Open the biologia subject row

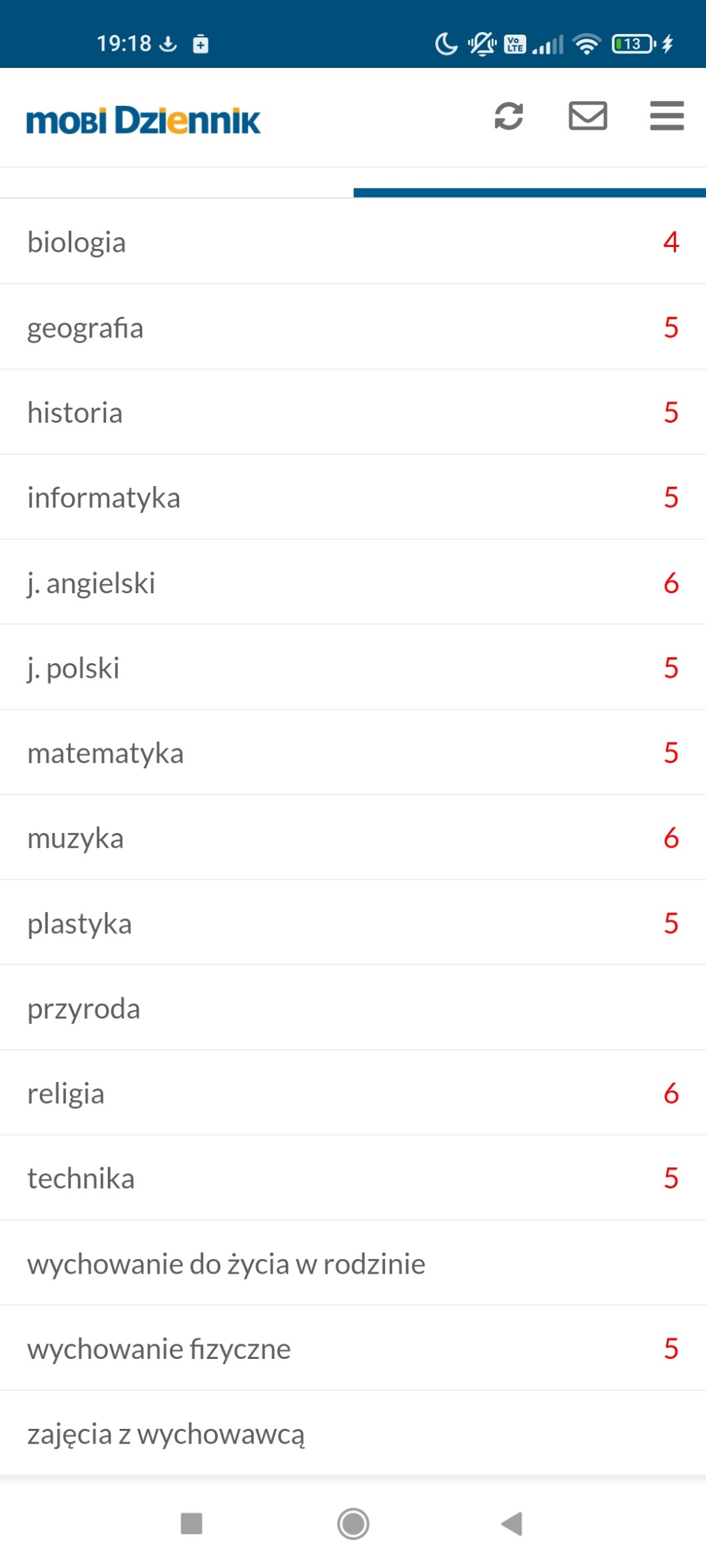tap(353, 242)
